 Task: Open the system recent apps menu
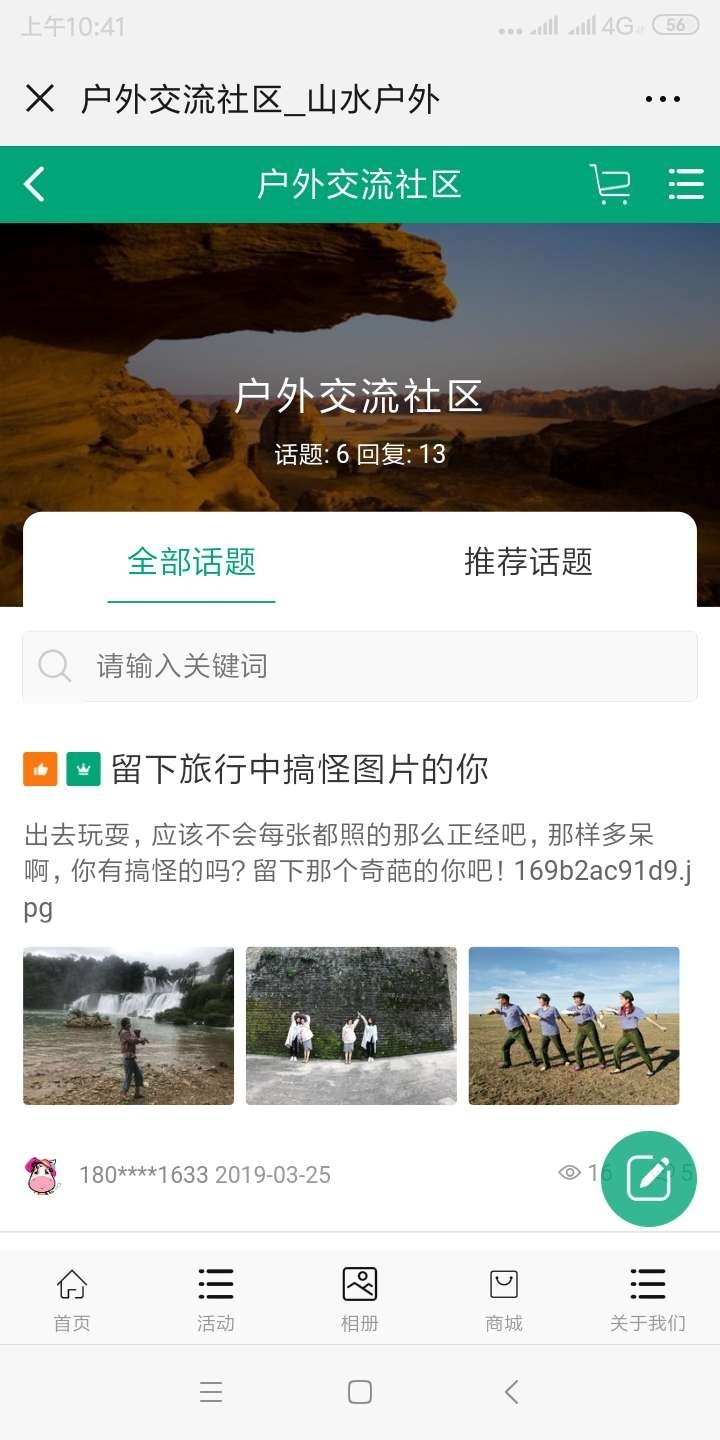click(211, 1392)
